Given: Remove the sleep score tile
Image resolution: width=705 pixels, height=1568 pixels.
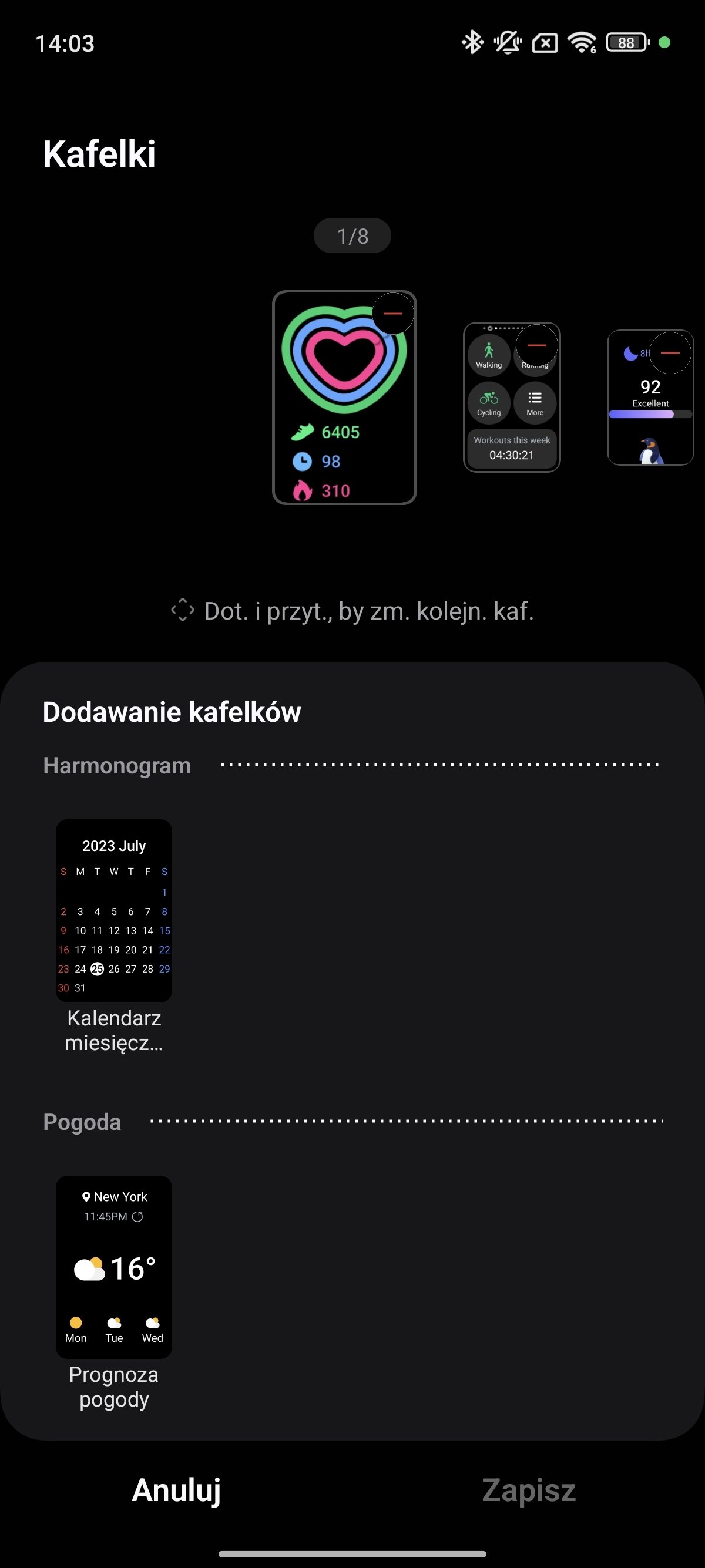Looking at the screenshot, I should (x=670, y=352).
